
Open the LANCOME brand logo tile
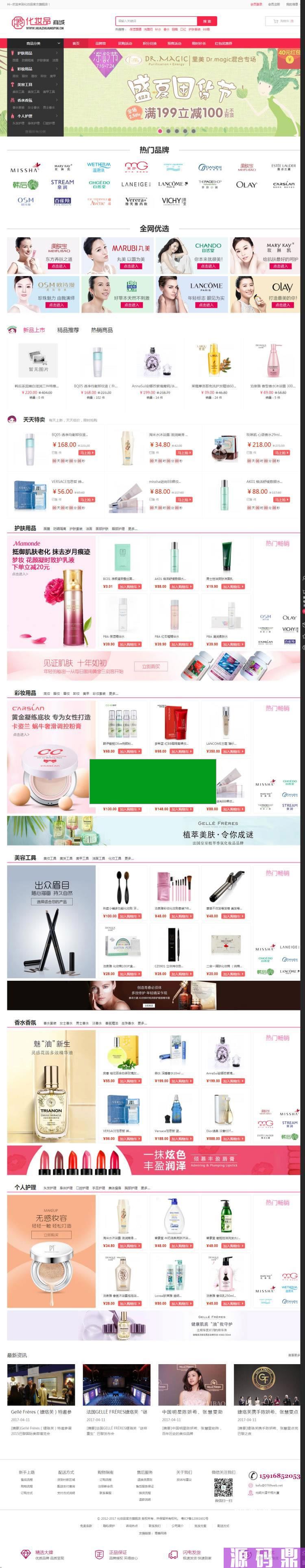[x=171, y=184]
